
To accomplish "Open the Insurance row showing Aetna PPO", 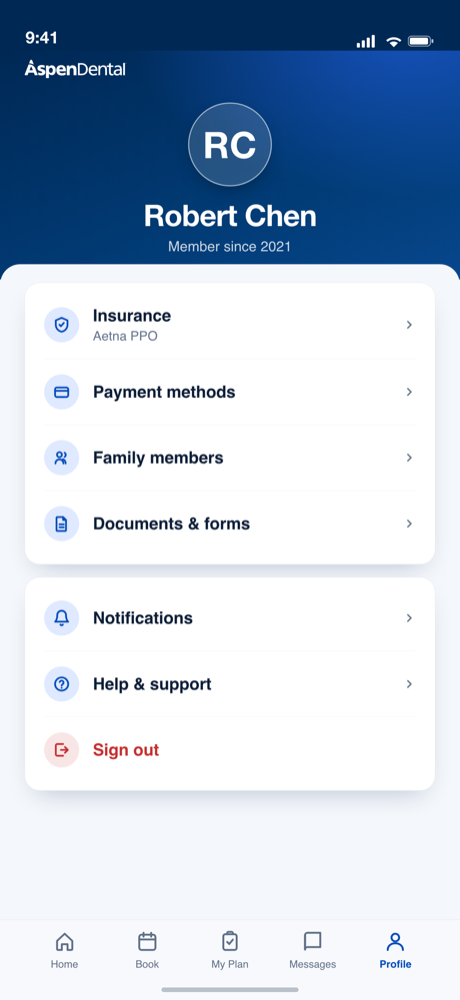I will (x=230, y=325).
